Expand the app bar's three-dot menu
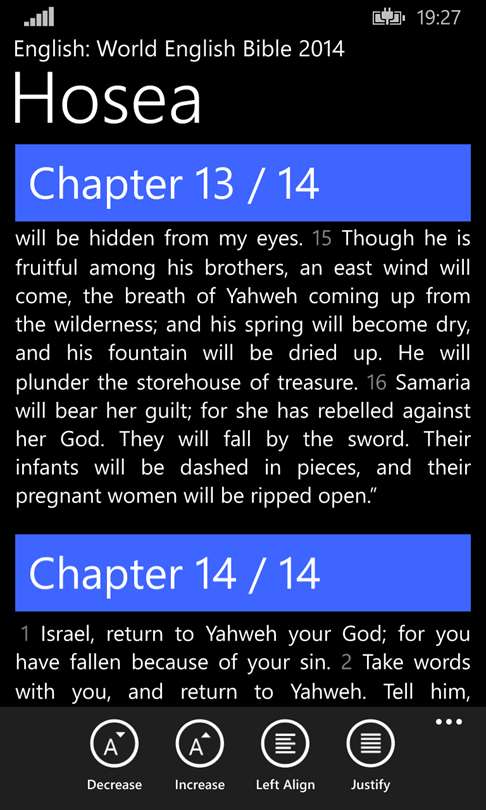486x810 pixels. click(448, 722)
